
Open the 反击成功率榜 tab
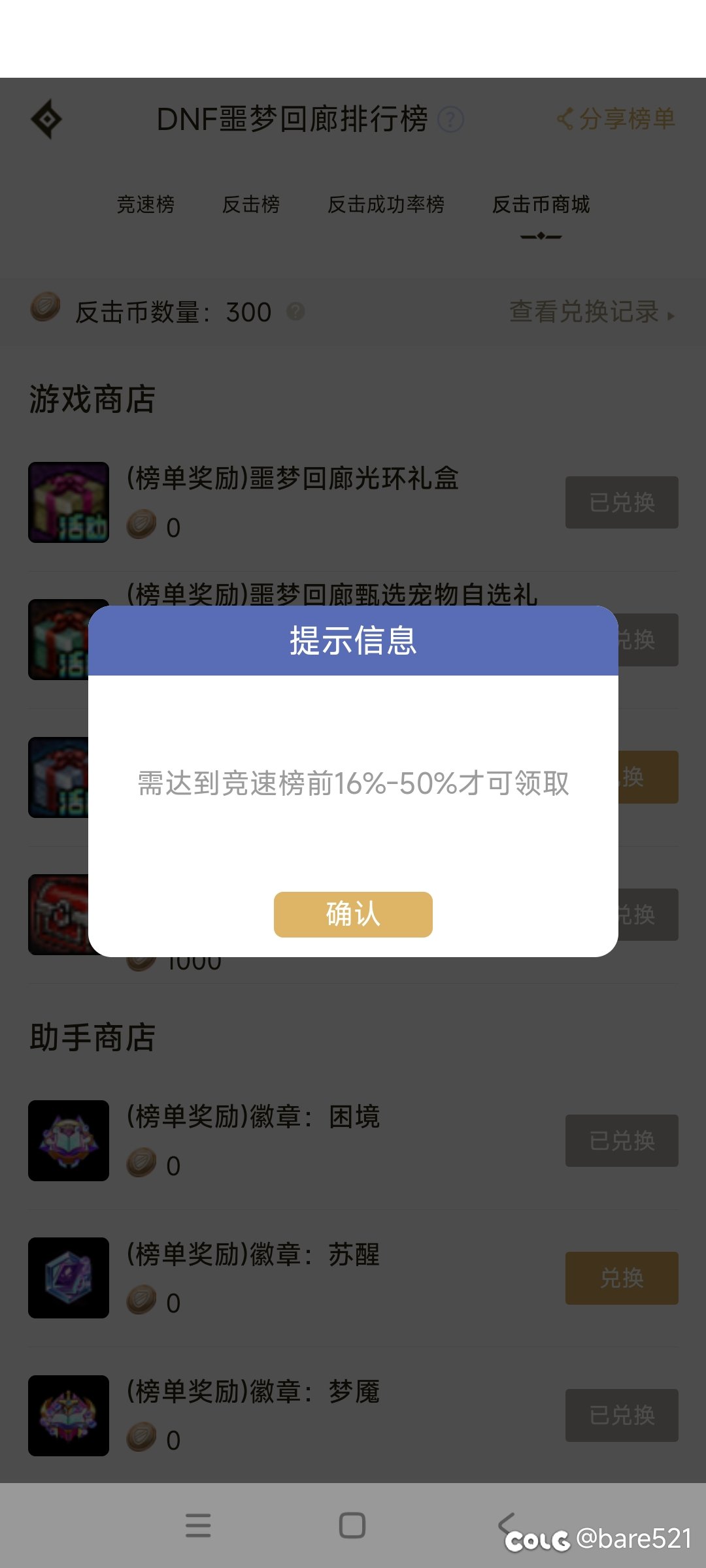tap(386, 204)
